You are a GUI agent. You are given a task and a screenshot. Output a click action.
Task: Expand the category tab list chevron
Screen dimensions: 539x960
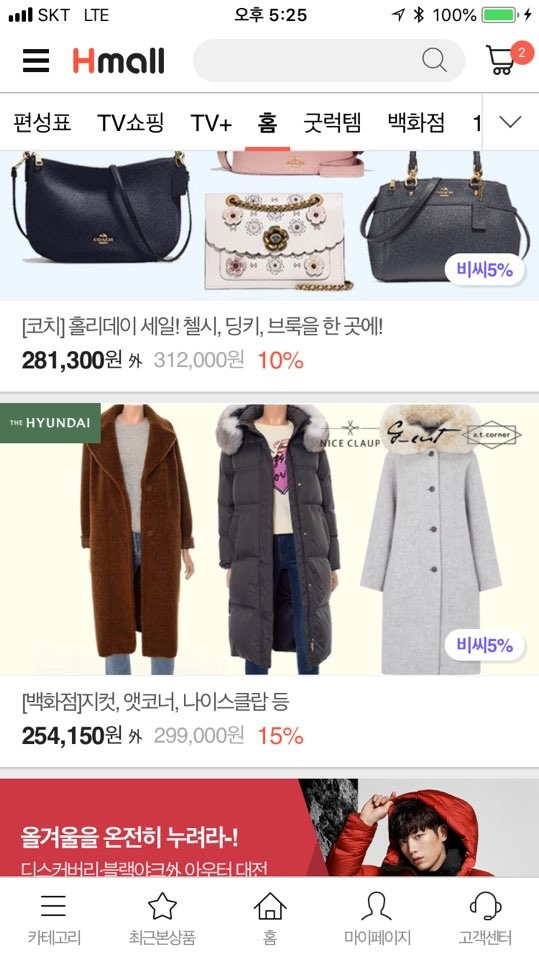click(510, 122)
